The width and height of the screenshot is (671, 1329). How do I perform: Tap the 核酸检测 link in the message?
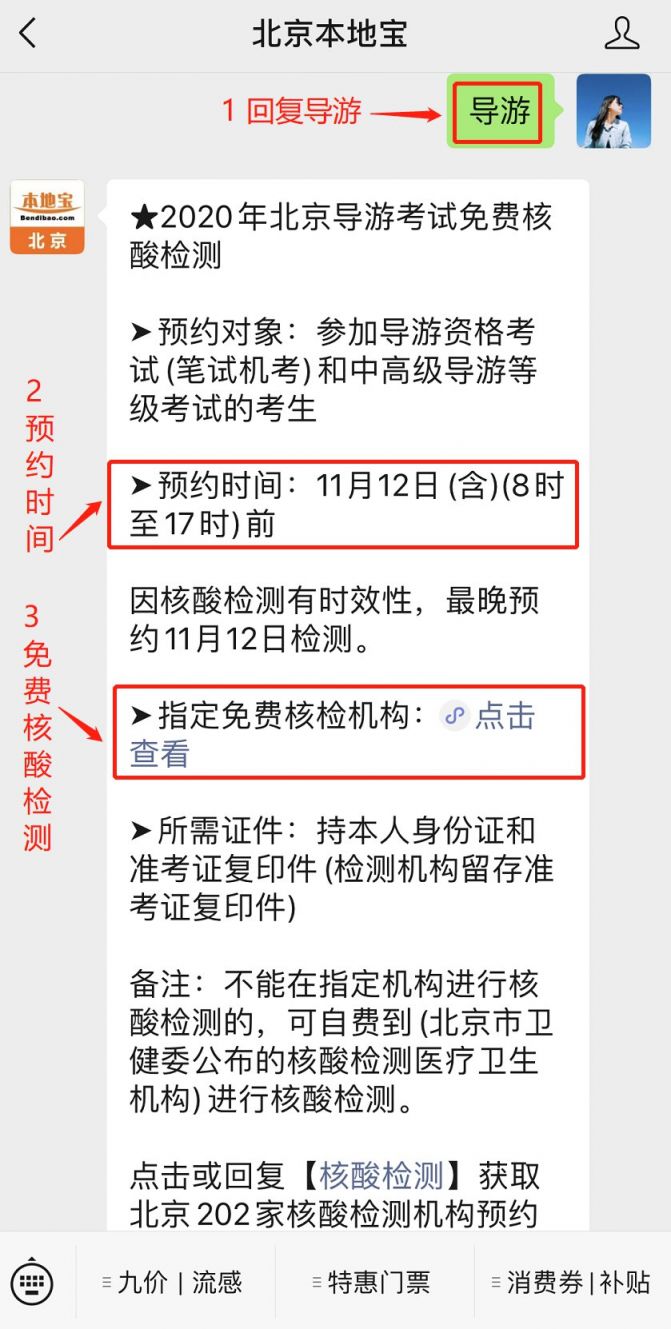(380, 1175)
